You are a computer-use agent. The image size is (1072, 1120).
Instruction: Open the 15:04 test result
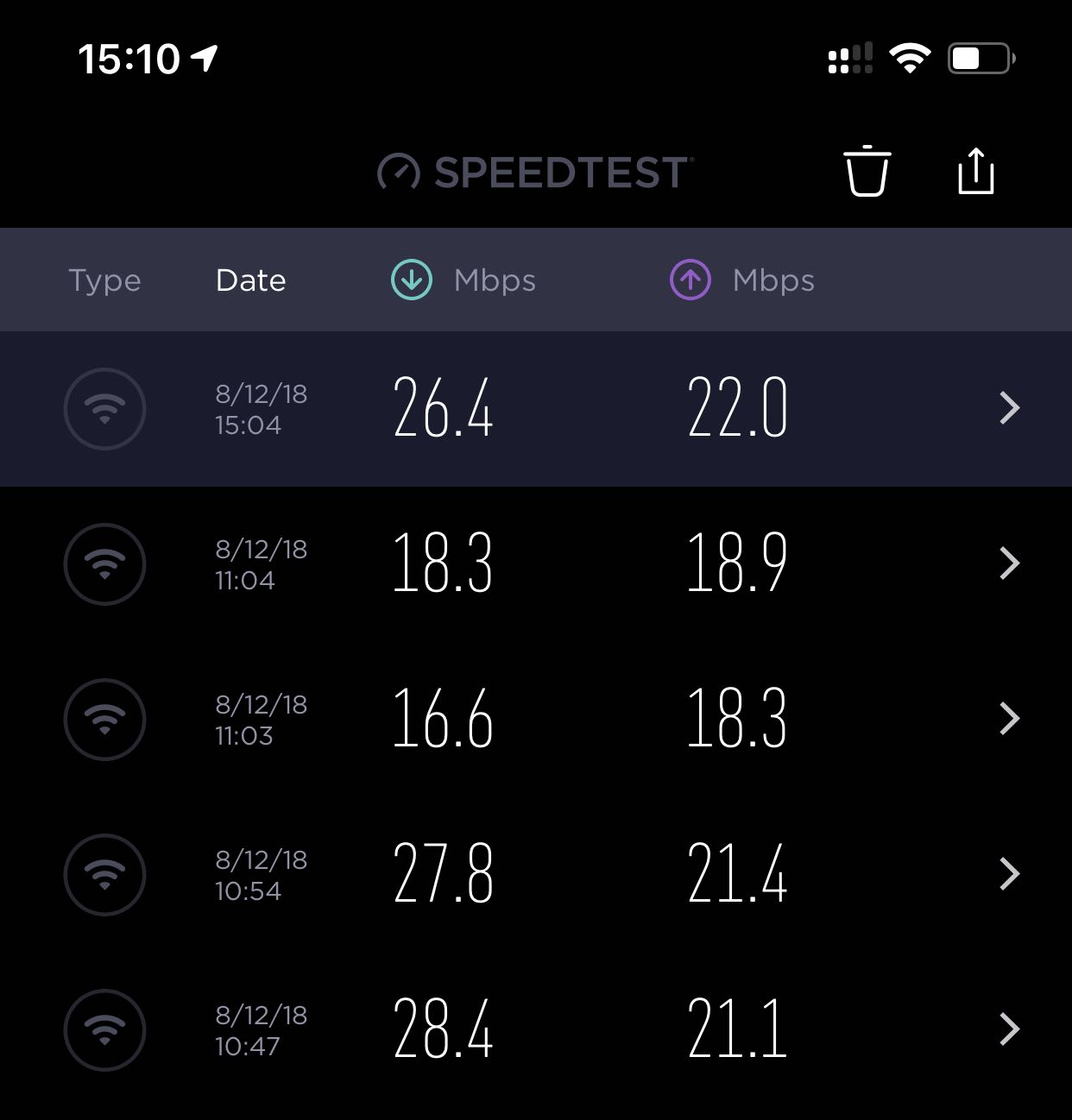click(536, 408)
